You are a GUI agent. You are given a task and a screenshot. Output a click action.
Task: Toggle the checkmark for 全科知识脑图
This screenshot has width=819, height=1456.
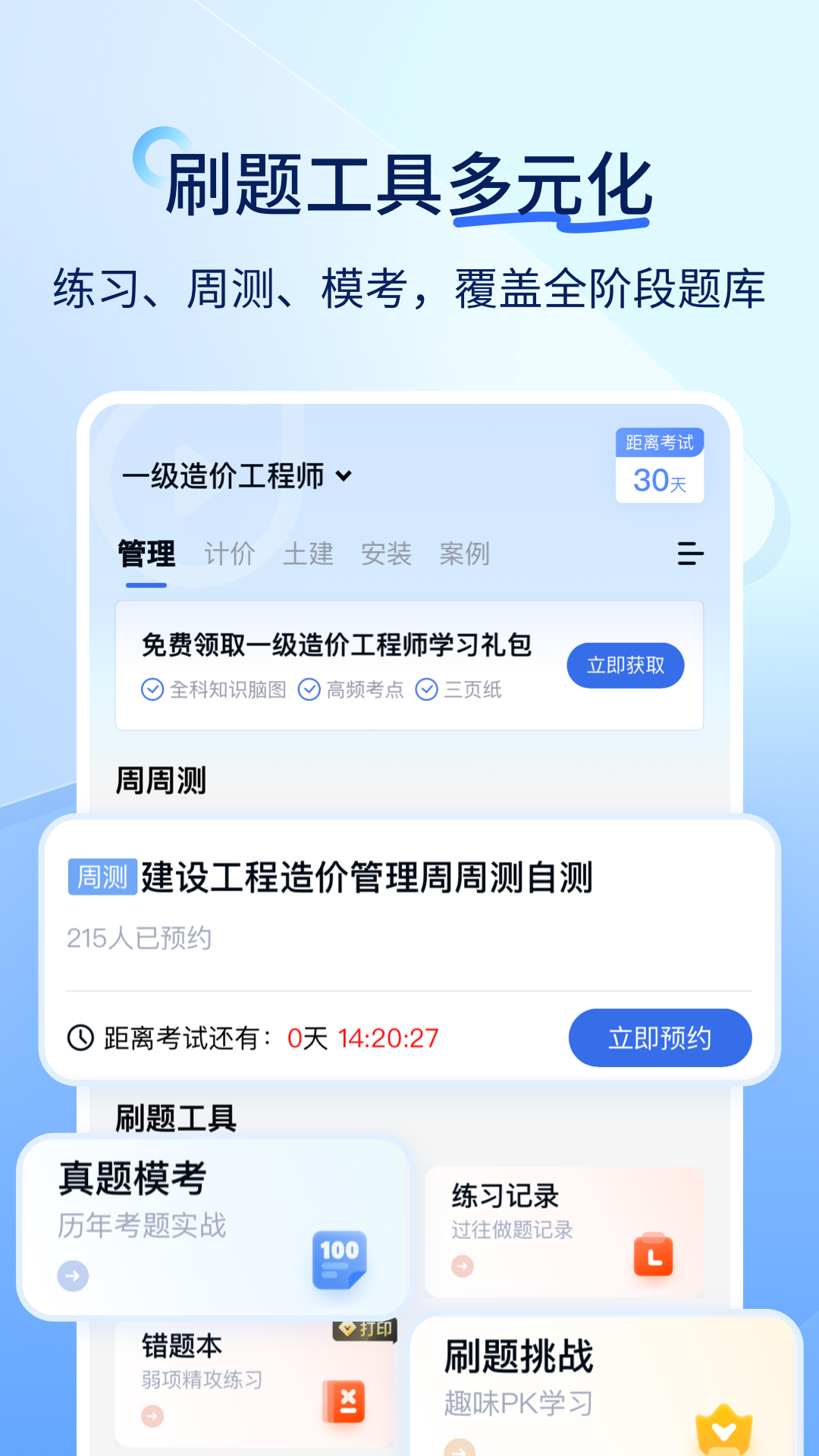click(x=150, y=690)
